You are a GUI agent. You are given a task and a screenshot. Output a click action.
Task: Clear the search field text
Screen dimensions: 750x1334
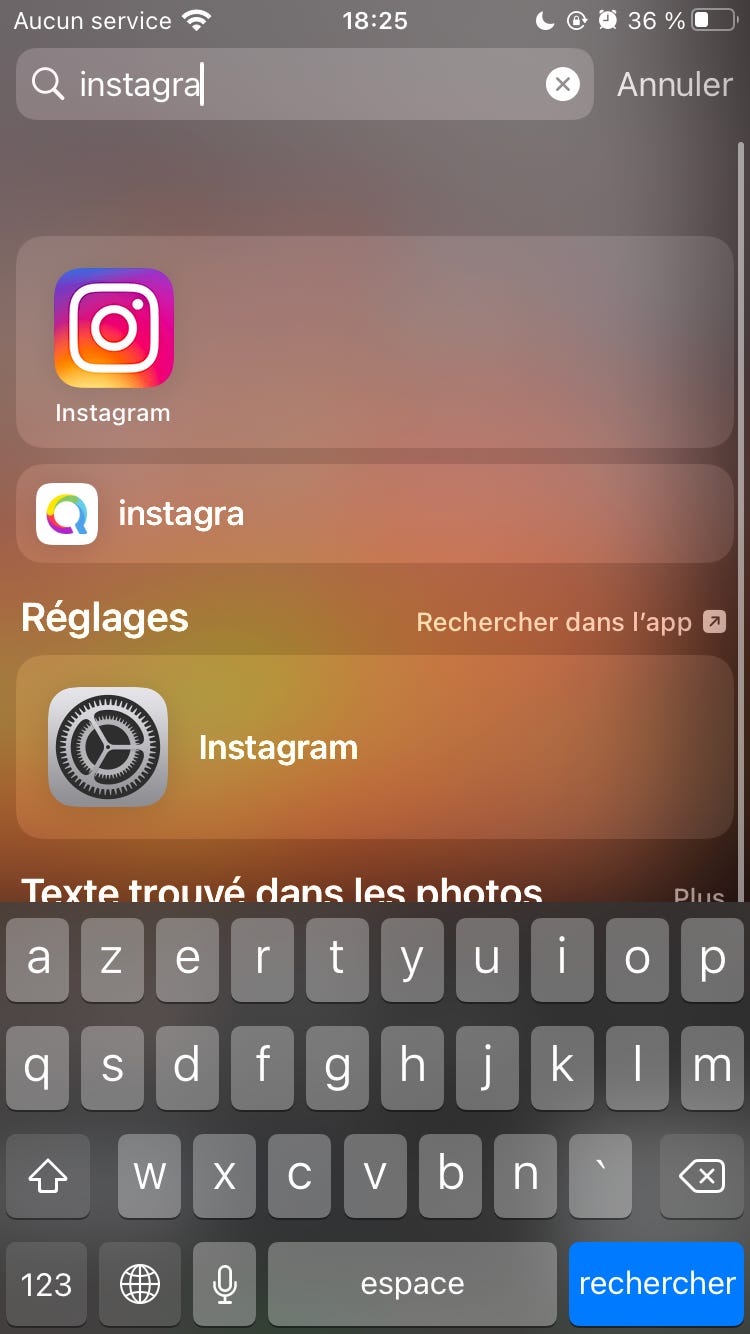(x=563, y=84)
